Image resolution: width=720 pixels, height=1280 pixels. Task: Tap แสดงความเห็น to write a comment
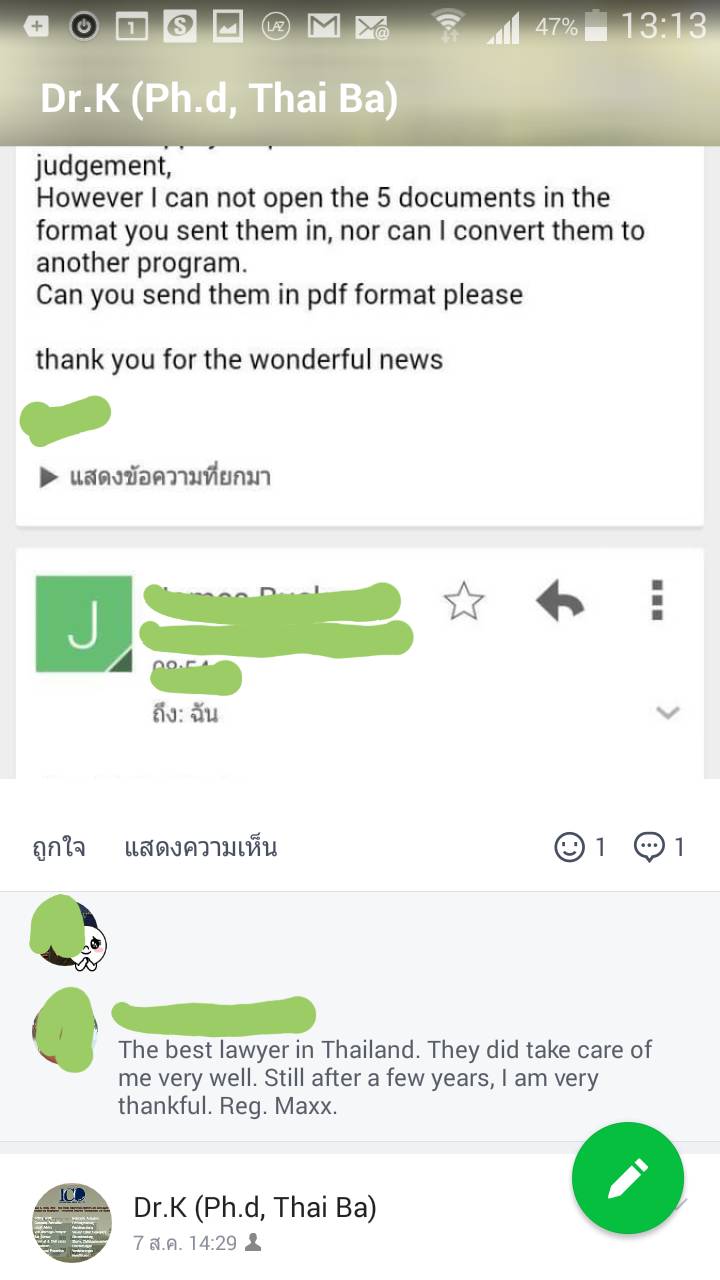(200, 848)
